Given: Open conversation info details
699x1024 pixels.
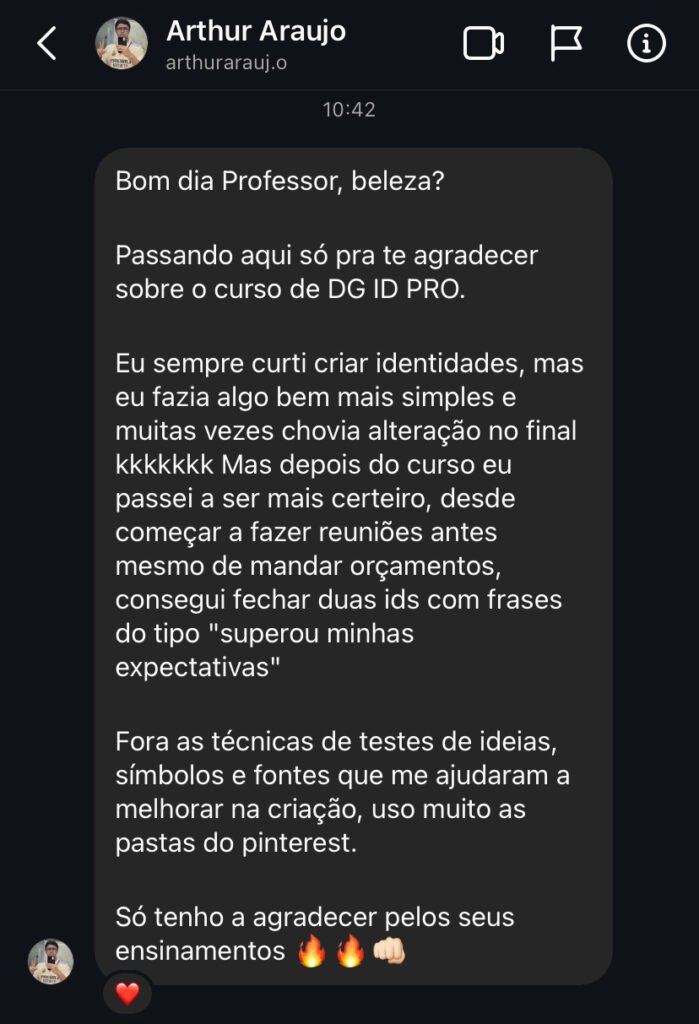Looking at the screenshot, I should (x=646, y=44).
